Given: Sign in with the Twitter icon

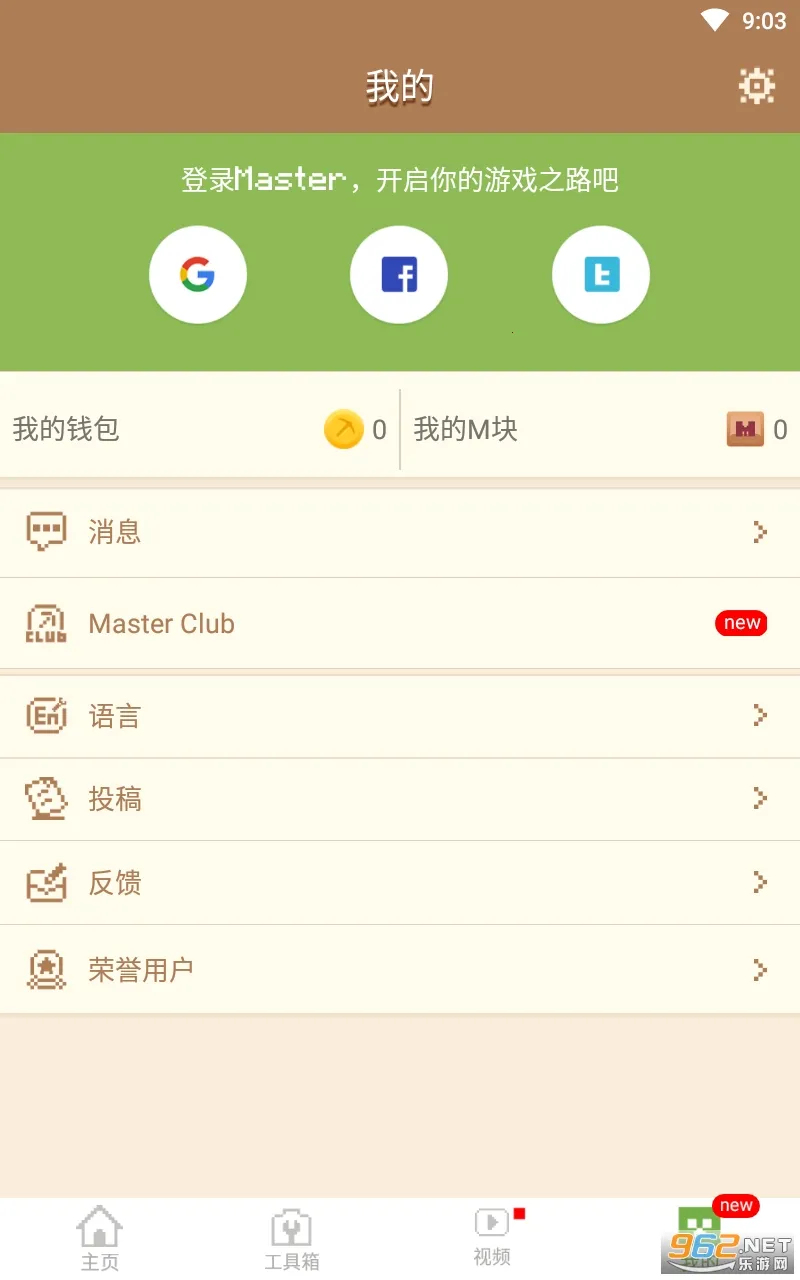Looking at the screenshot, I should (601, 274).
